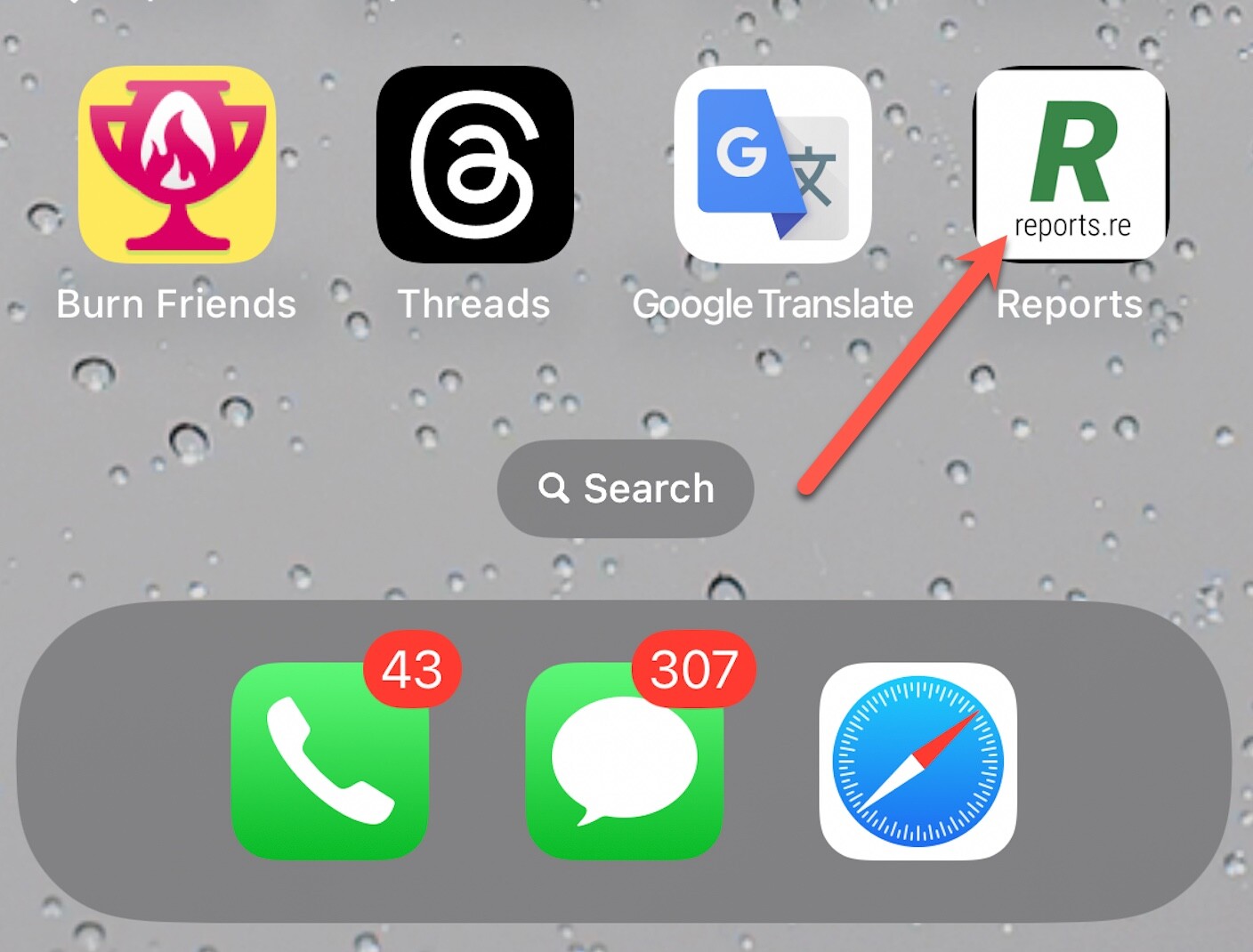Viewport: 1253px width, 952px height.
Task: Launch the Threads app
Action: [474, 165]
